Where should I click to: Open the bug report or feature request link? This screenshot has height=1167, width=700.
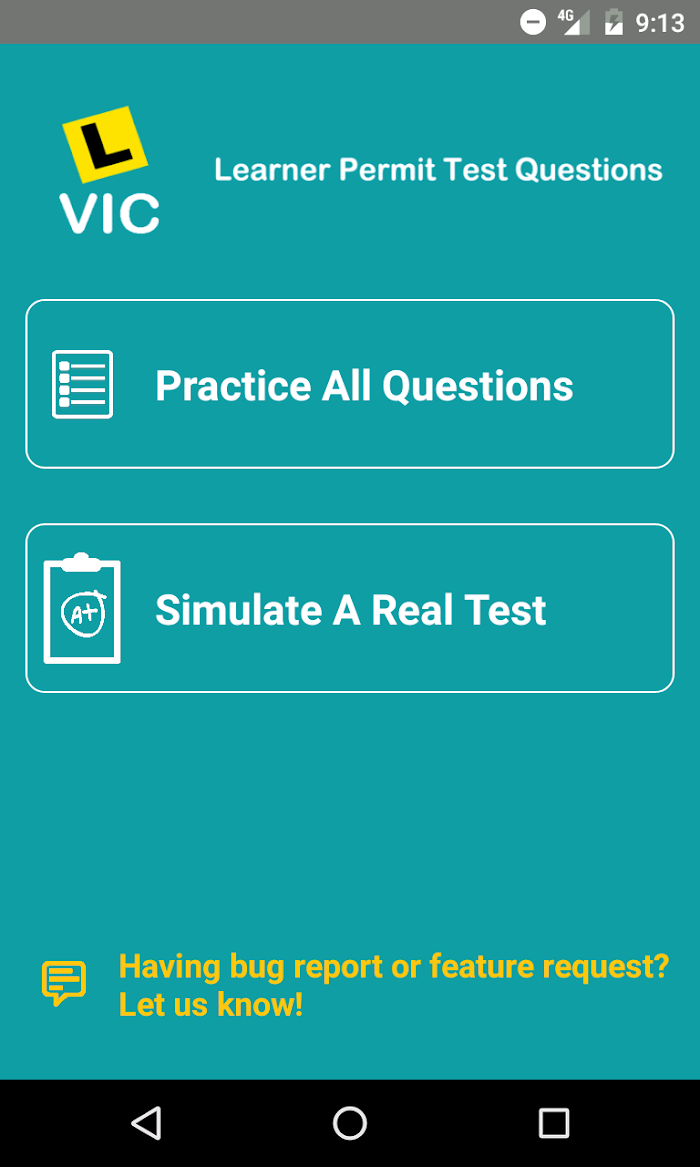392,985
